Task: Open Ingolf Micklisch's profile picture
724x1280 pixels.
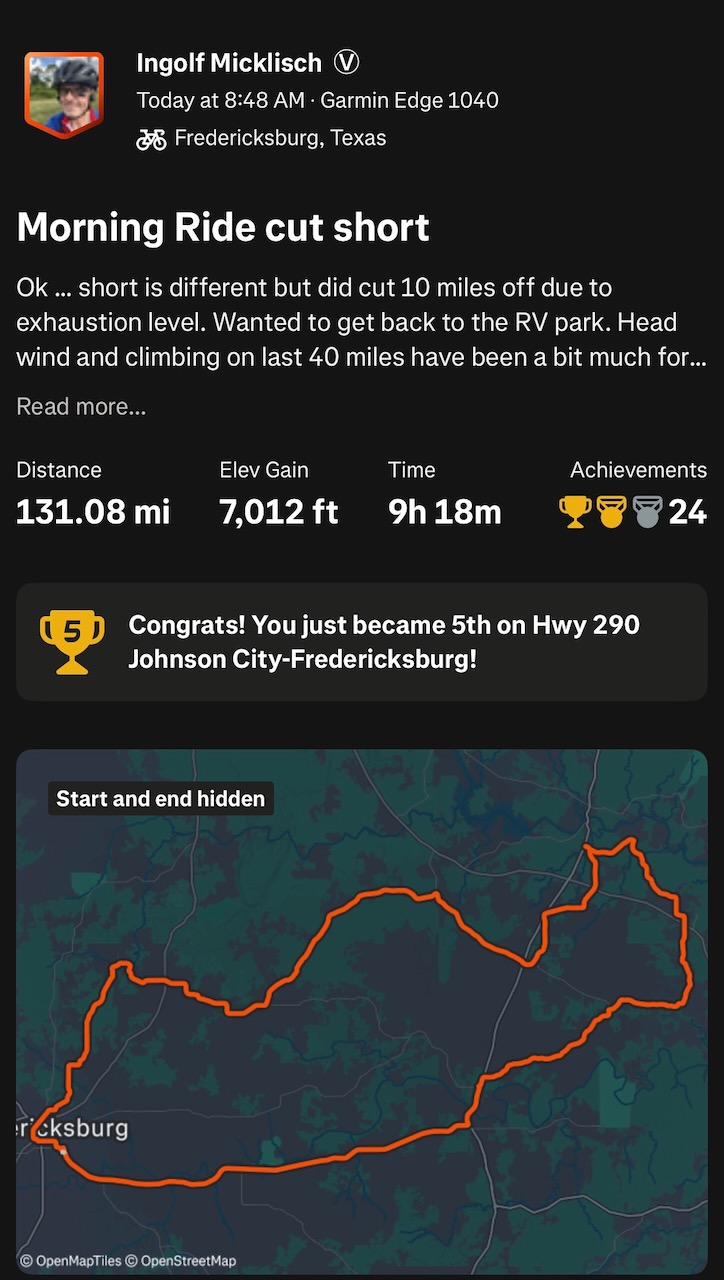Action: pyautogui.click(x=64, y=95)
